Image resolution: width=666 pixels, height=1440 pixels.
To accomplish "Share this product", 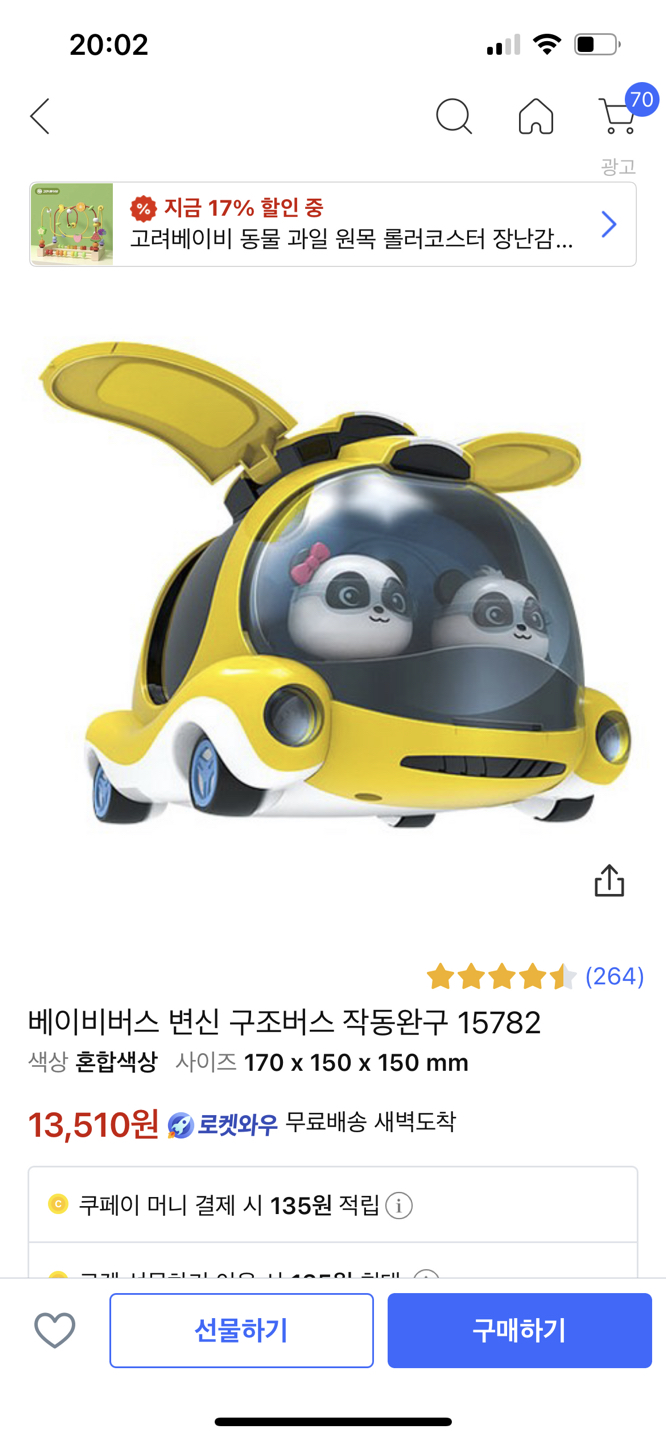I will click(x=609, y=881).
